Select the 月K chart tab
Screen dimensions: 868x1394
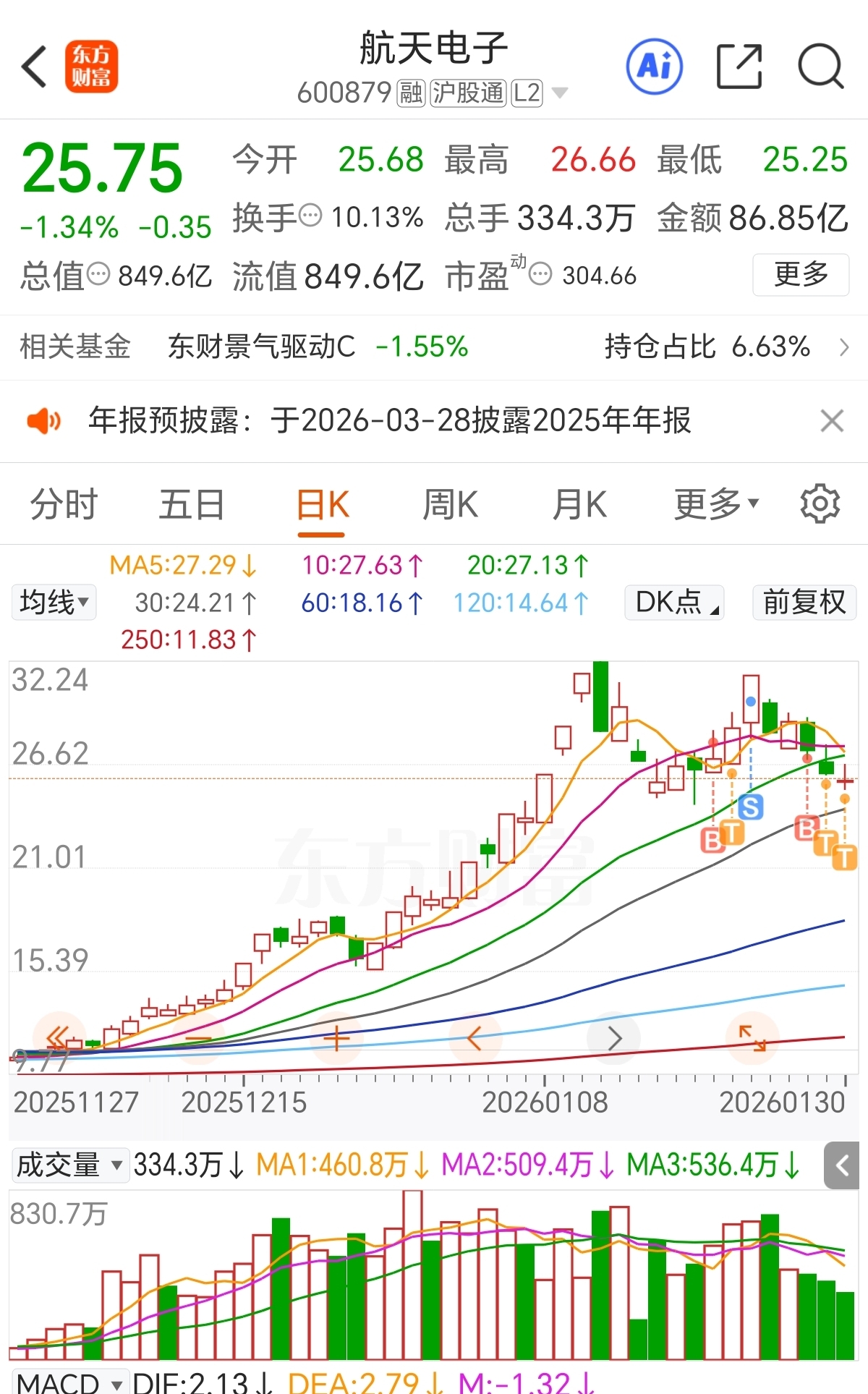click(579, 504)
